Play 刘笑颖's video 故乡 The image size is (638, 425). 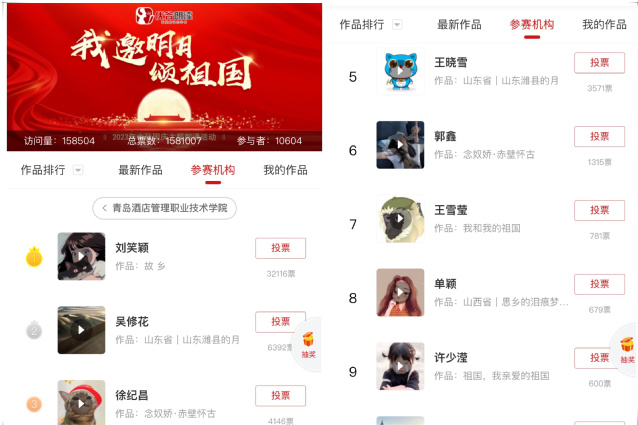[x=81, y=257]
